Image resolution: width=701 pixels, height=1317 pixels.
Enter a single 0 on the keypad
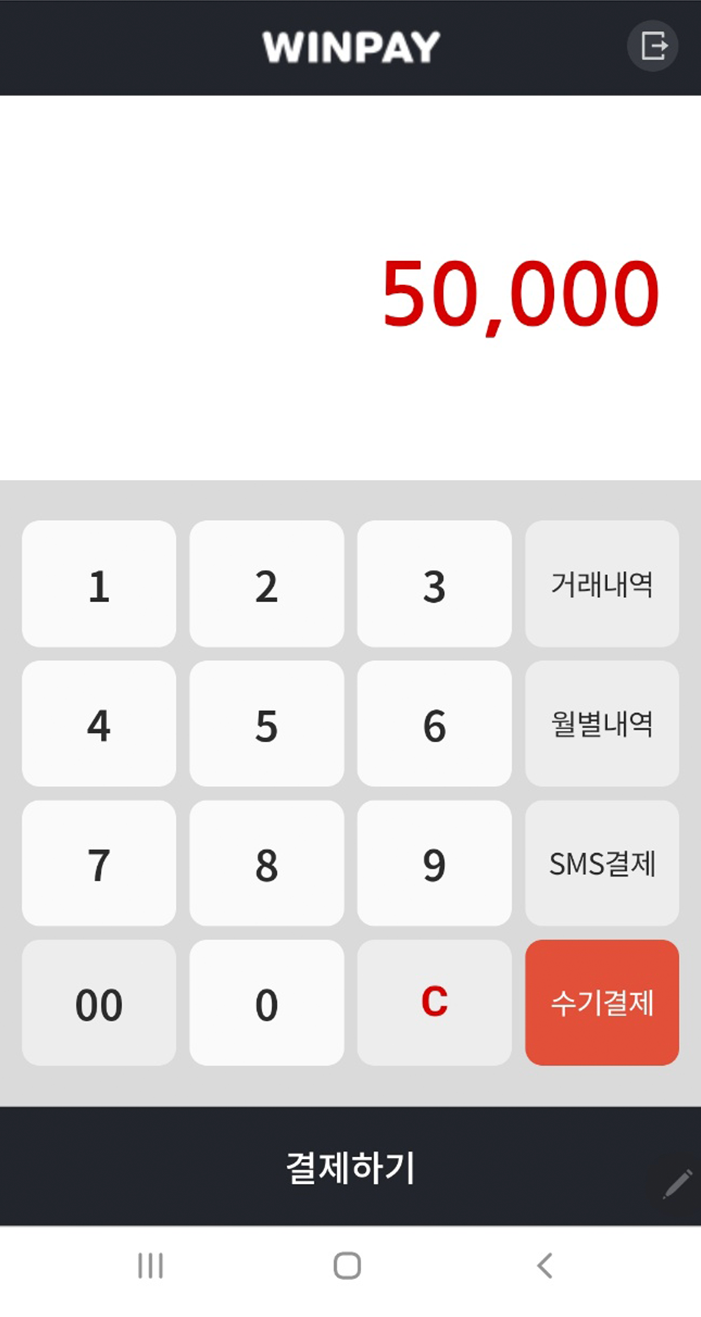tap(266, 1003)
